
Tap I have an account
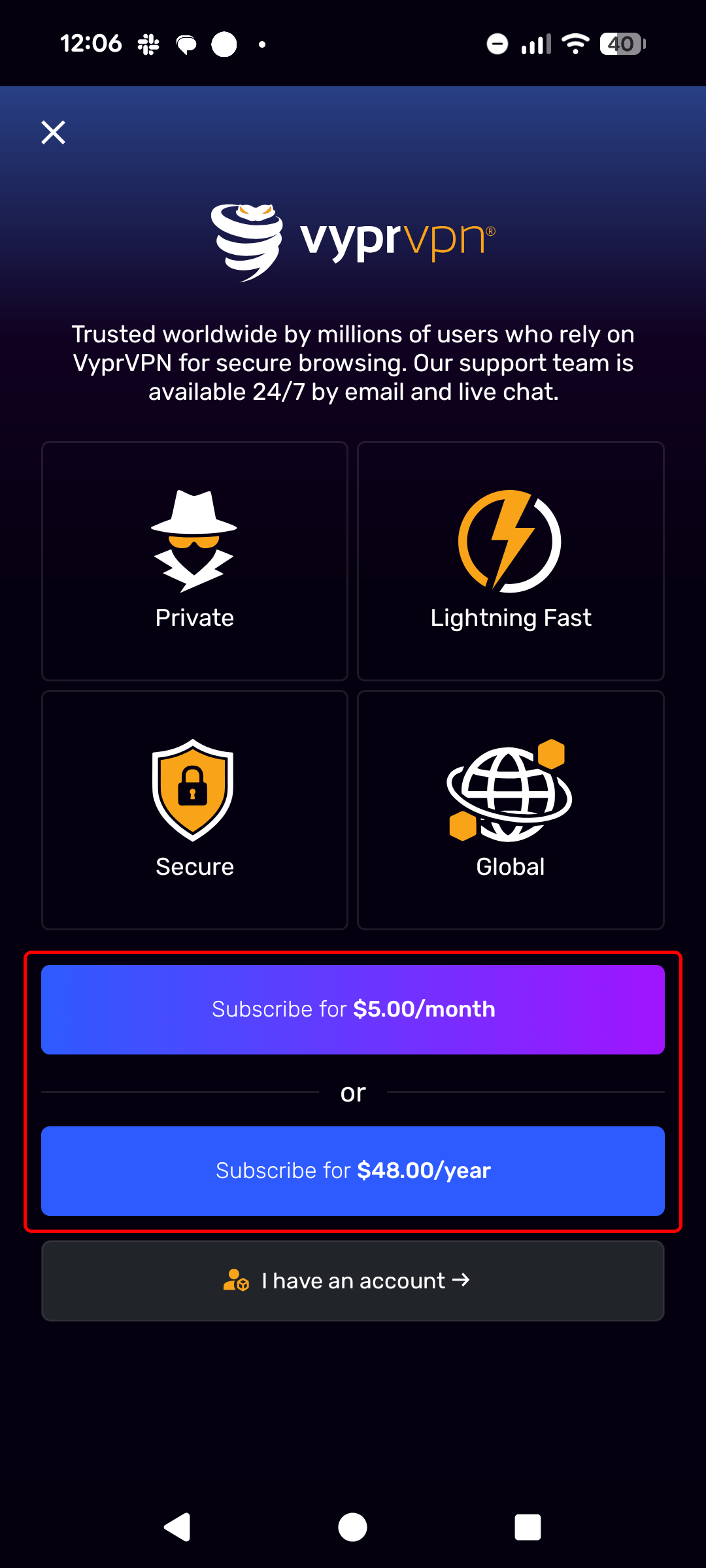[x=353, y=1281]
